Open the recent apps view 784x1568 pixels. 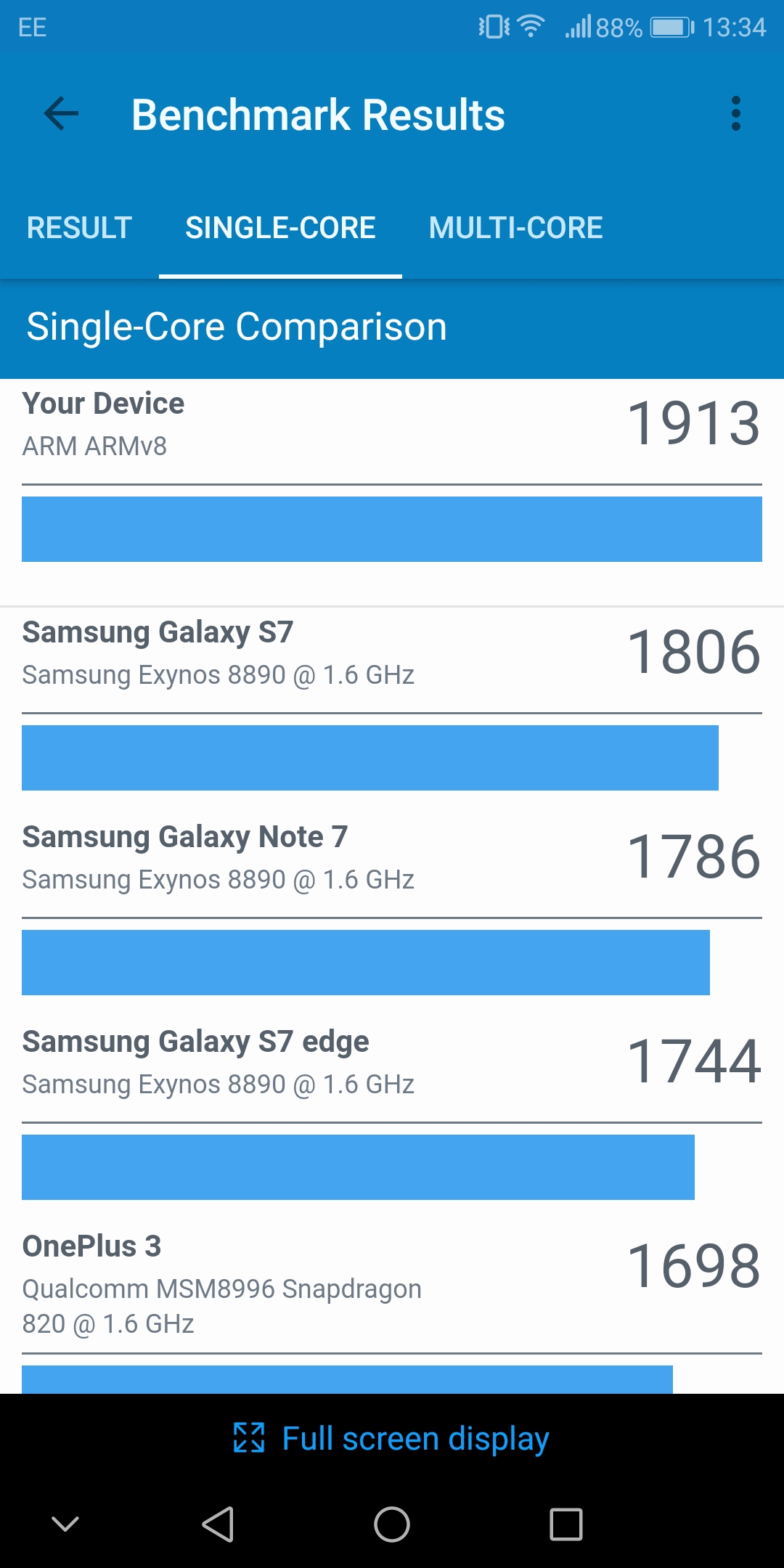(566, 1524)
